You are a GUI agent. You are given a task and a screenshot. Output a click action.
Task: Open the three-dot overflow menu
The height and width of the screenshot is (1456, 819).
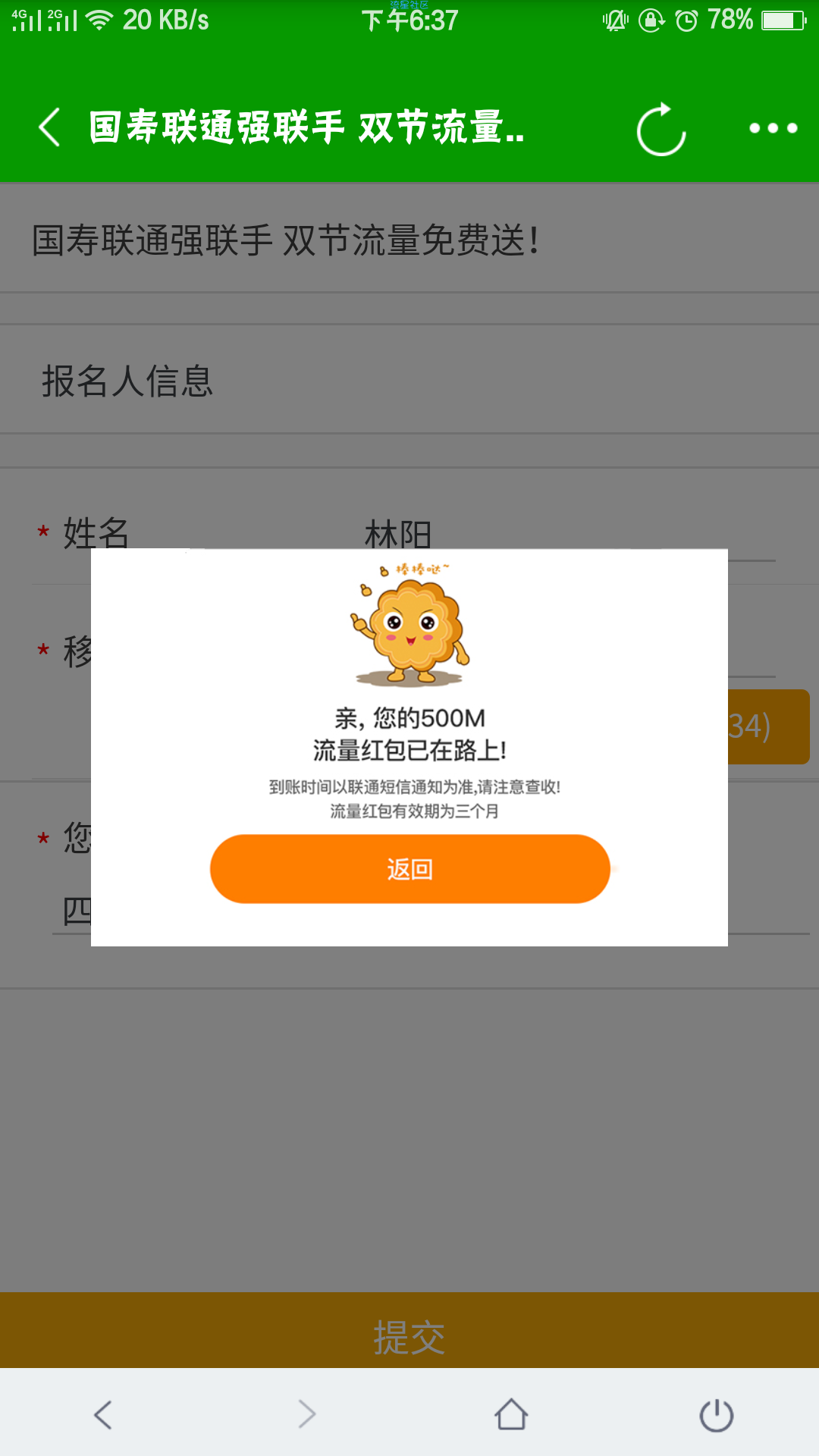(773, 128)
